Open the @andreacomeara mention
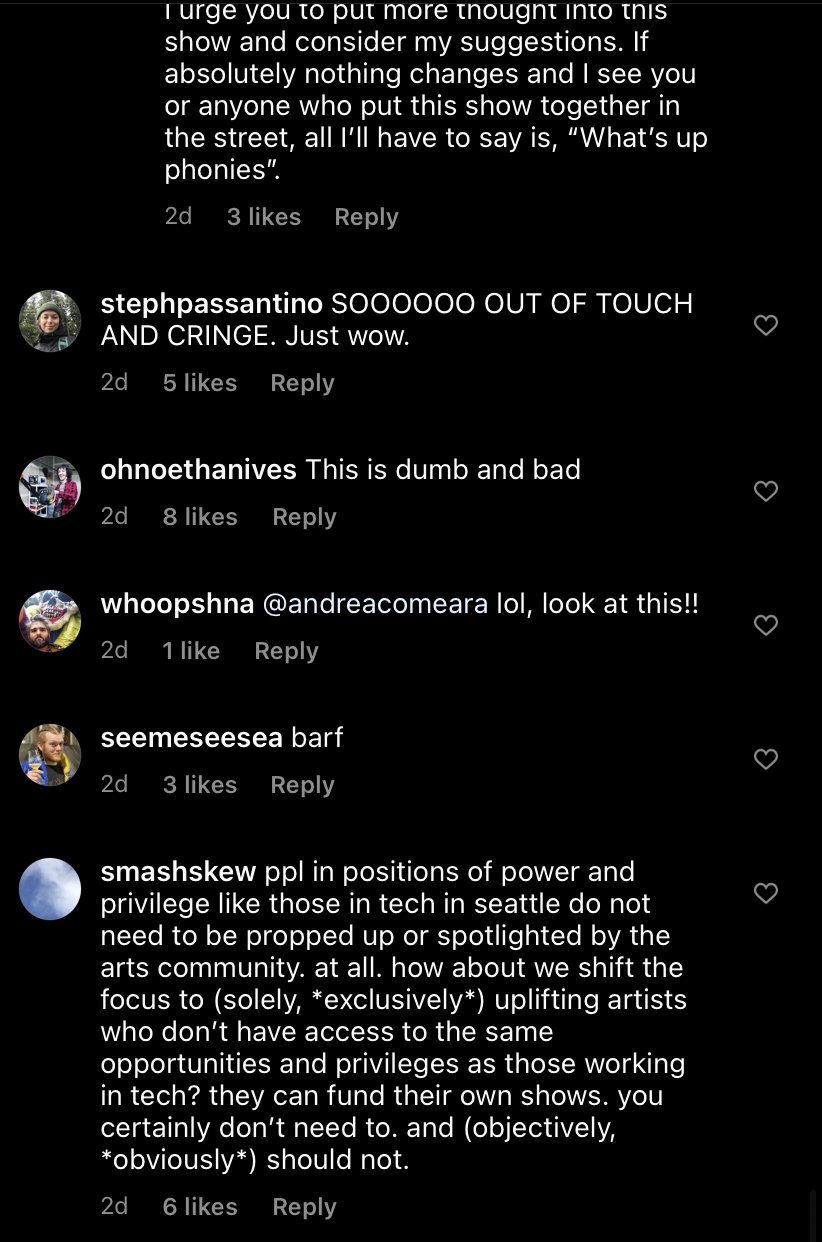This screenshot has height=1242, width=822. click(x=375, y=604)
